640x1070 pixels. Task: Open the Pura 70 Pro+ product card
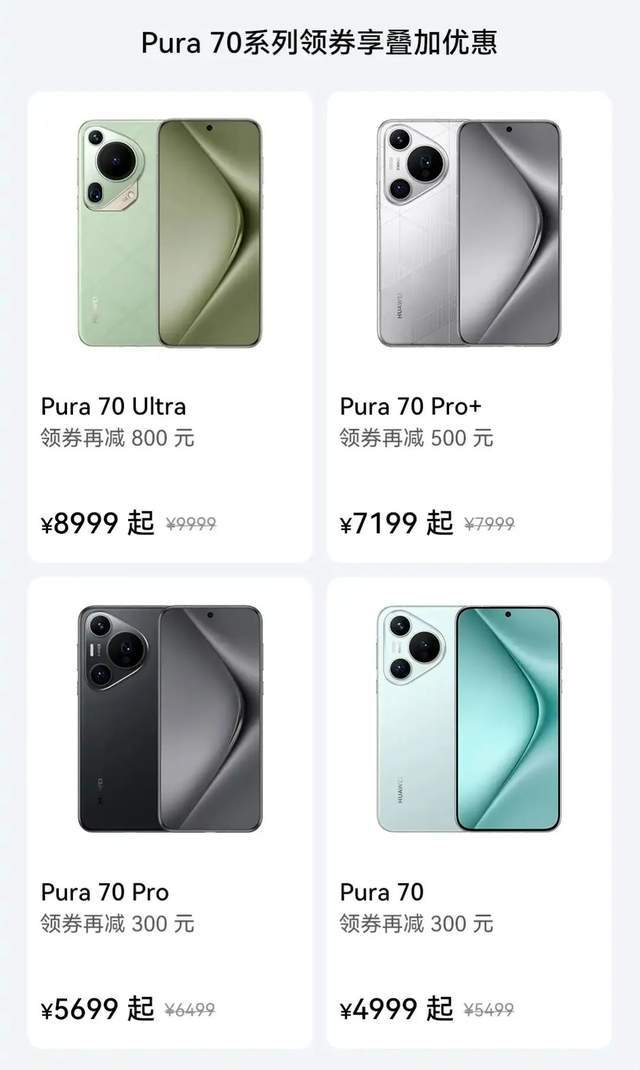469,326
